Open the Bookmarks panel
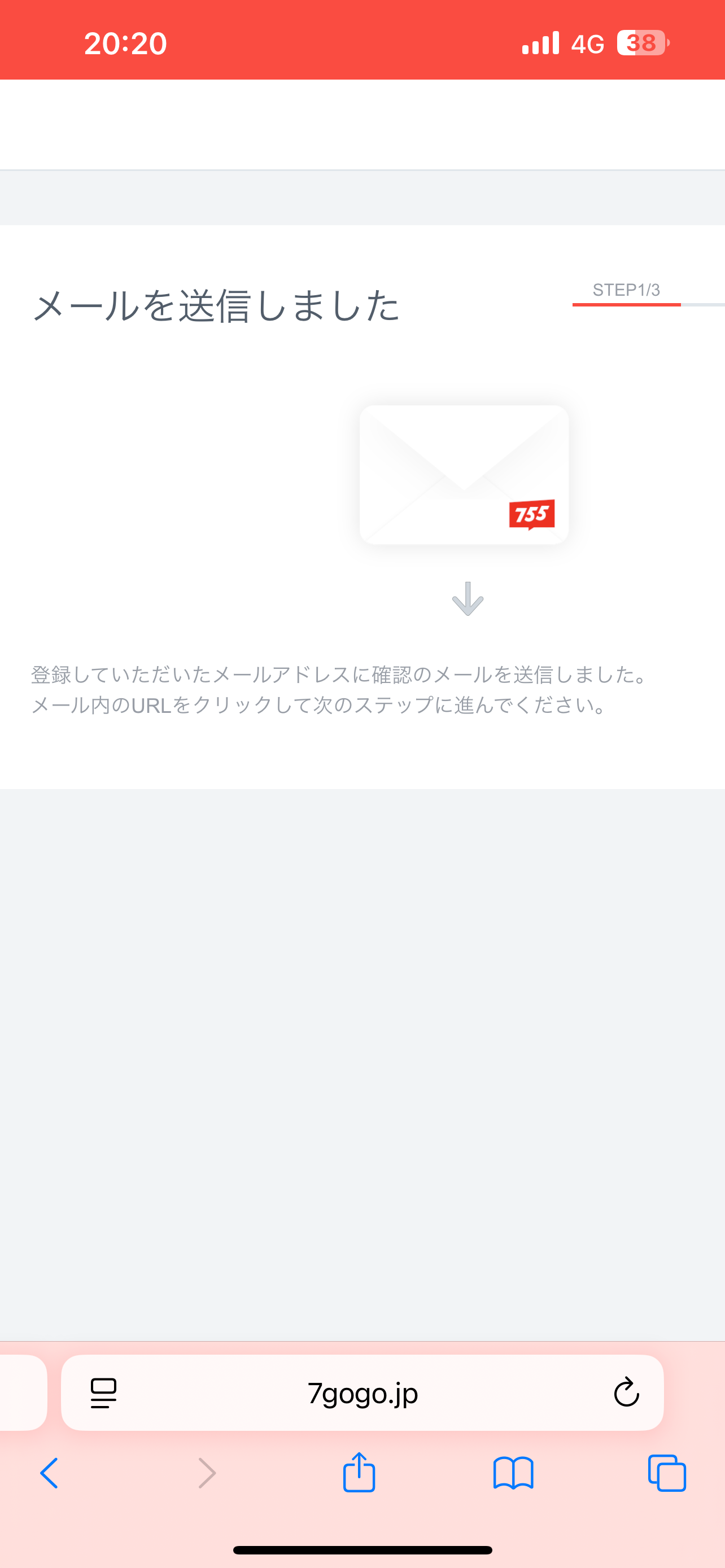This screenshot has height=1568, width=725. (513, 1473)
